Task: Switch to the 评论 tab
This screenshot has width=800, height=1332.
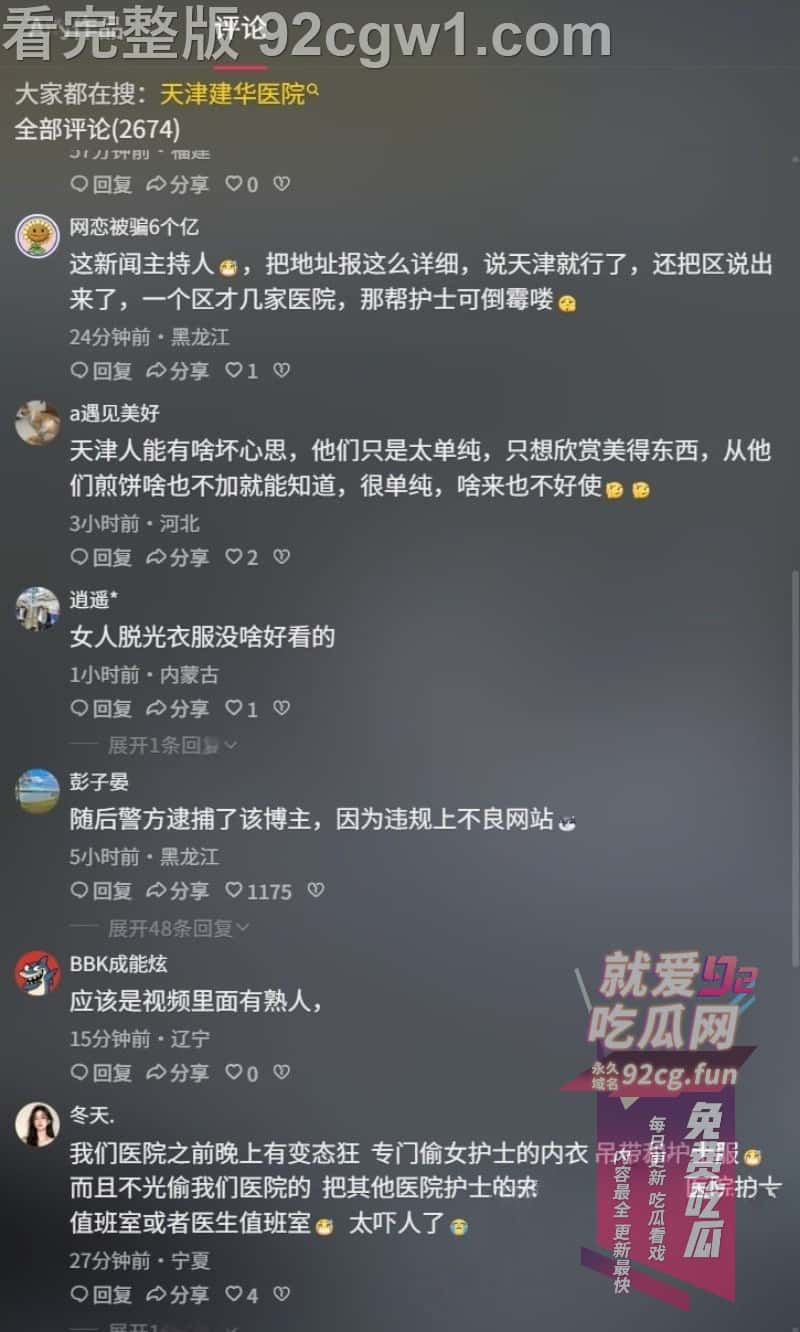Action: pyautogui.click(x=240, y=30)
